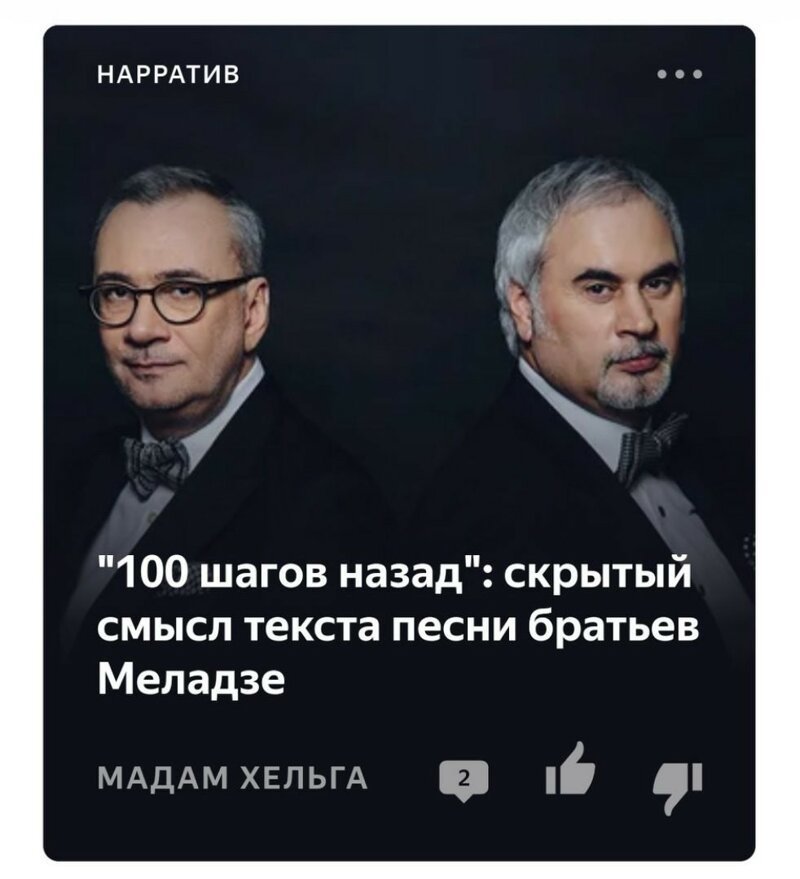Like the "100 шагов назад" article

(570, 775)
